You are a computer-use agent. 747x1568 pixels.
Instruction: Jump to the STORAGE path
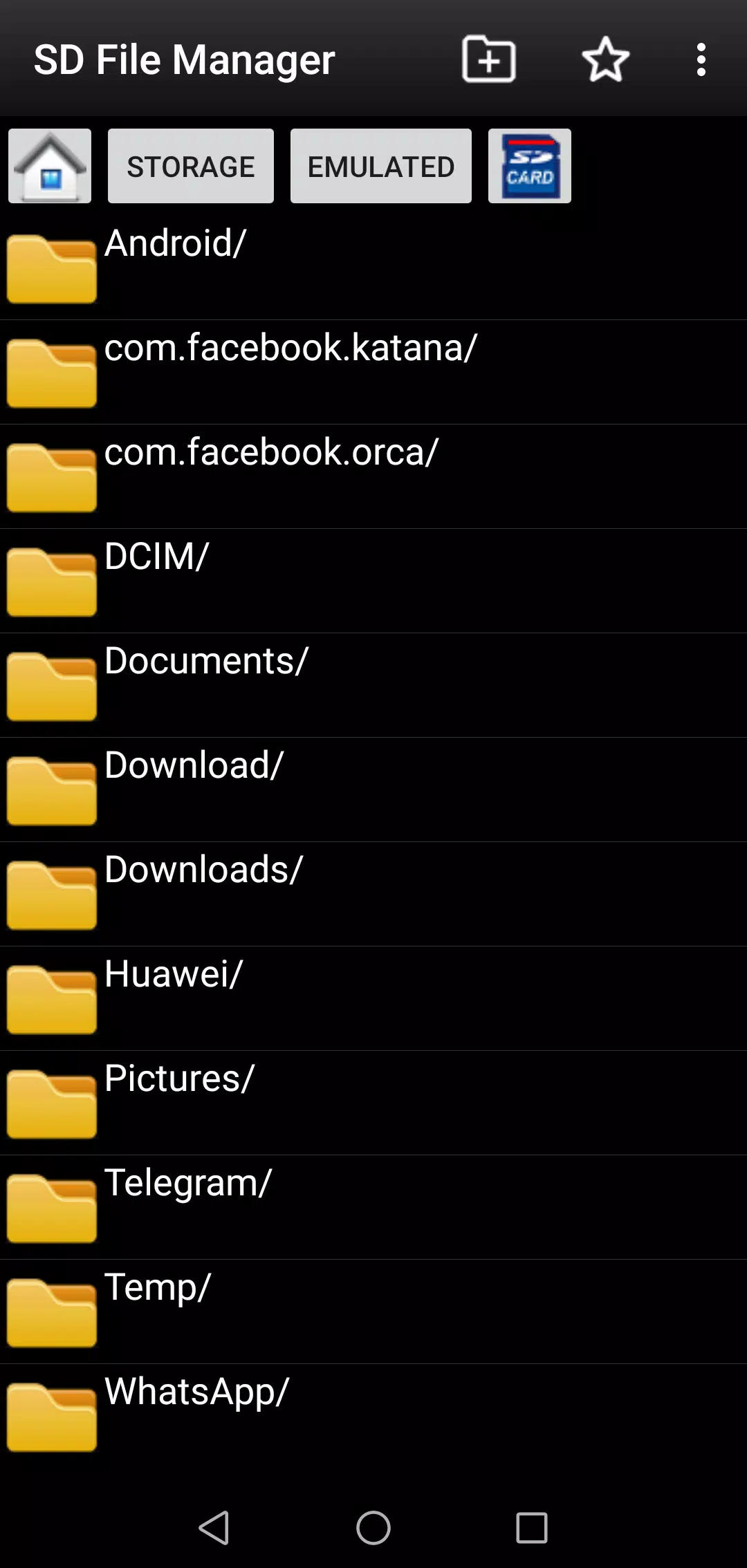(x=191, y=166)
